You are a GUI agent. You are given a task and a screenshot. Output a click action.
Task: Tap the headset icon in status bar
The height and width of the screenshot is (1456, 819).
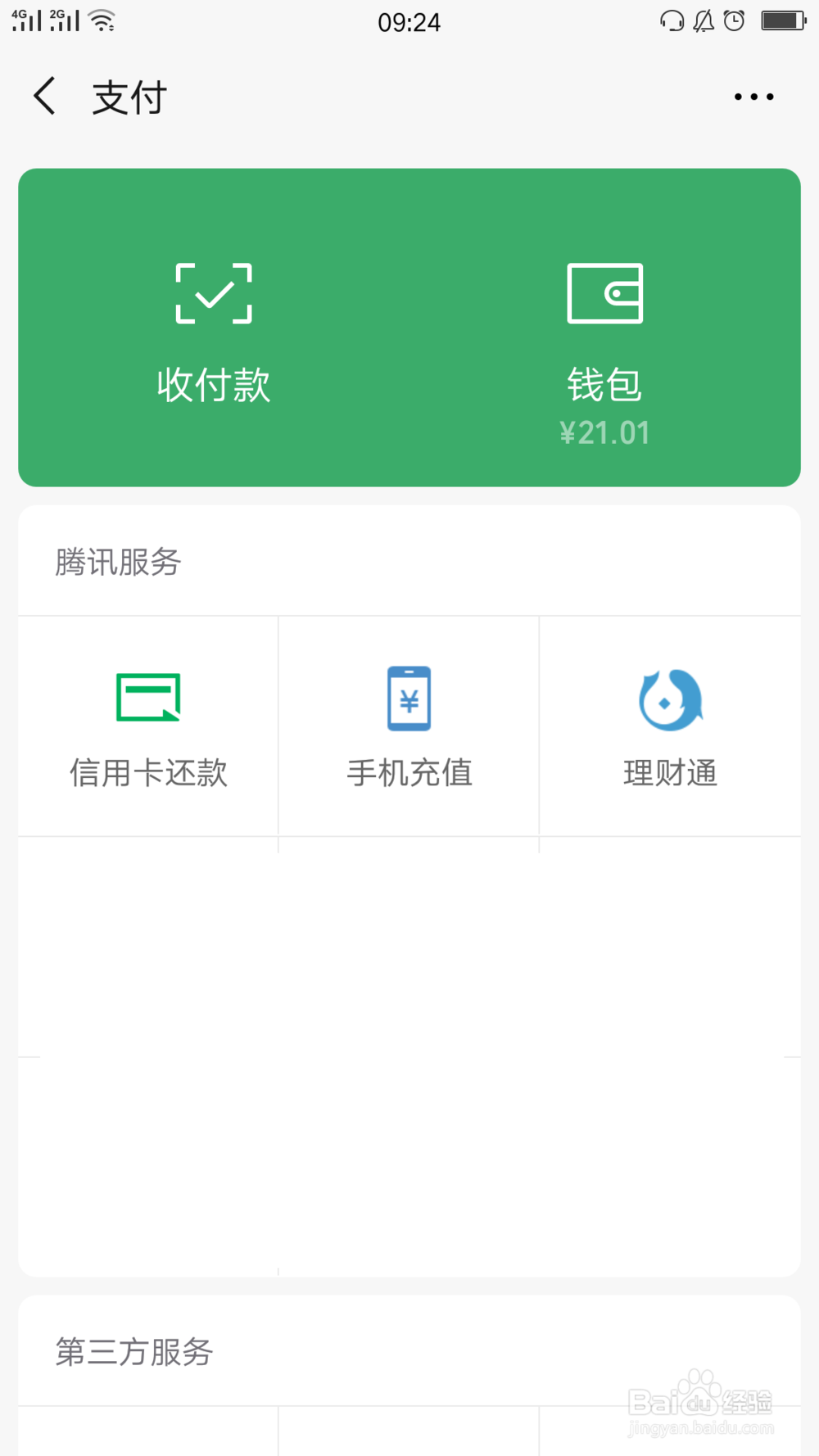click(x=672, y=20)
